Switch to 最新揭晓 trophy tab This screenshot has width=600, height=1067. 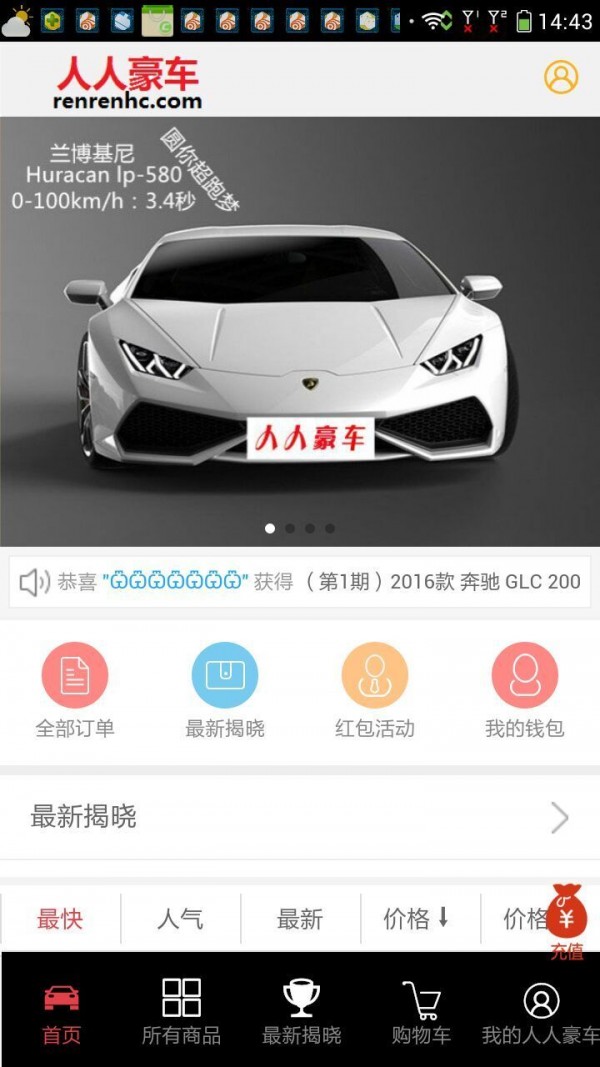301,1013
